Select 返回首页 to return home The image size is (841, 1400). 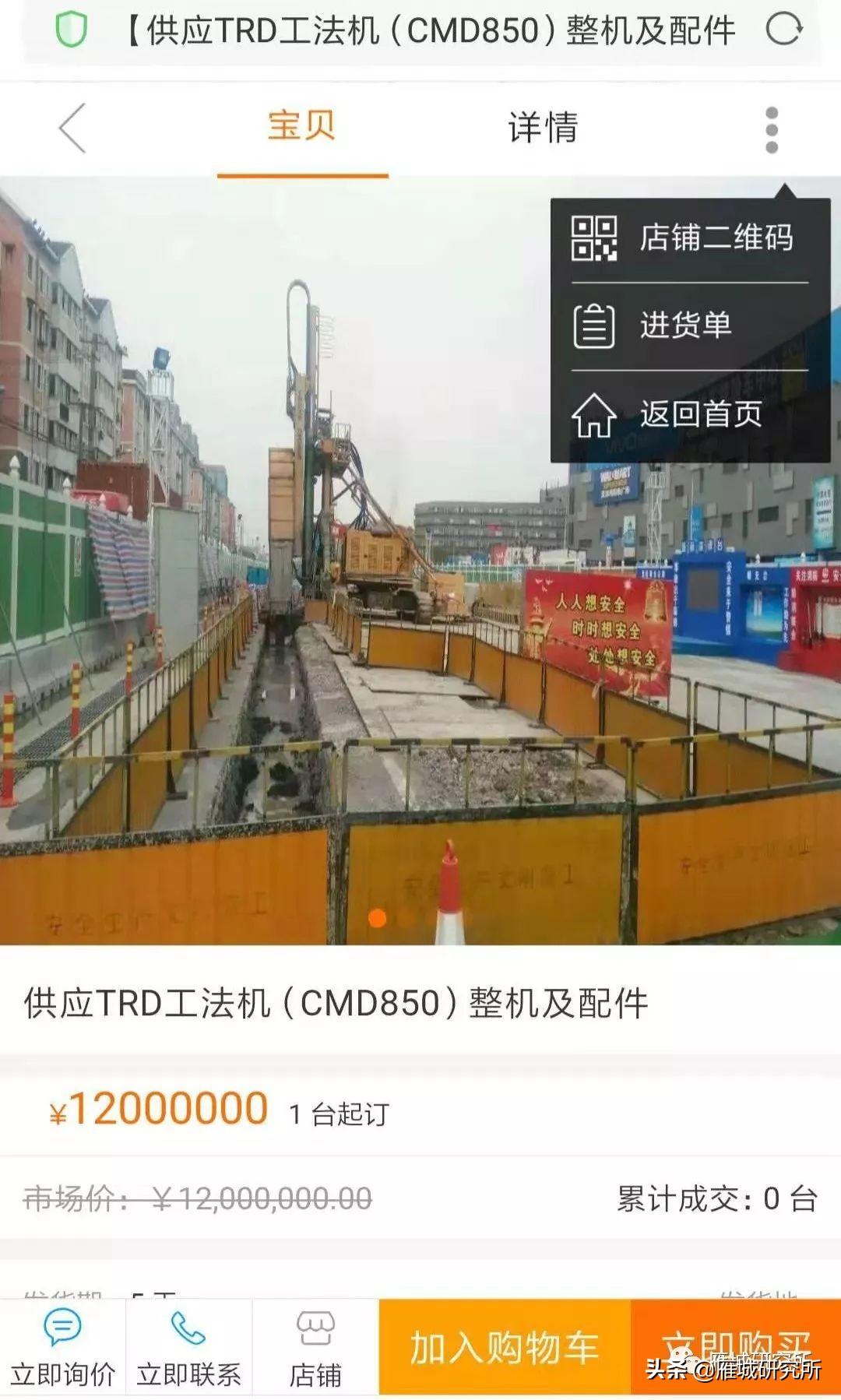click(690, 413)
